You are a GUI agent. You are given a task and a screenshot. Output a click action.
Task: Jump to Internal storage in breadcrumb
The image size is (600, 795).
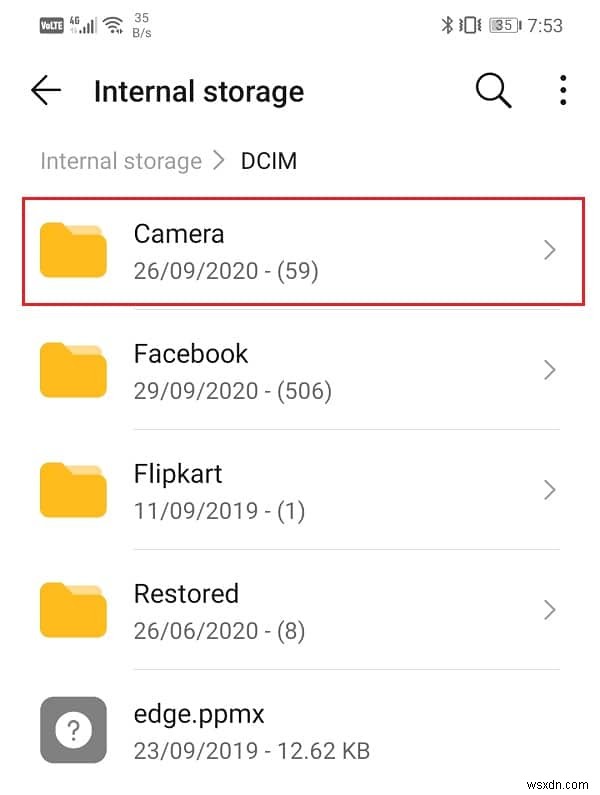coord(121,161)
